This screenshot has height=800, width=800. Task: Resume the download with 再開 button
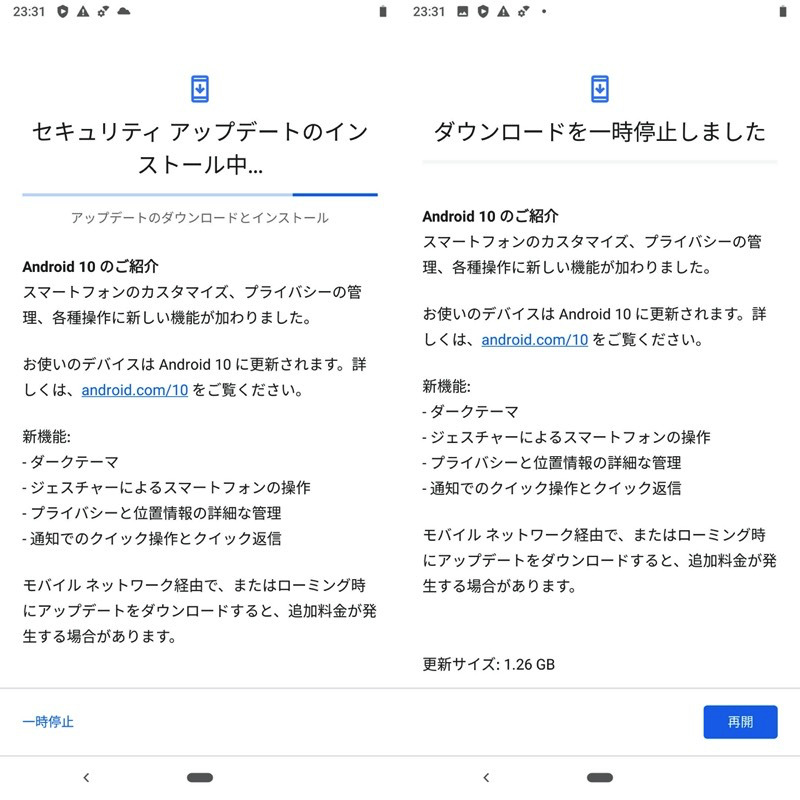pos(740,722)
